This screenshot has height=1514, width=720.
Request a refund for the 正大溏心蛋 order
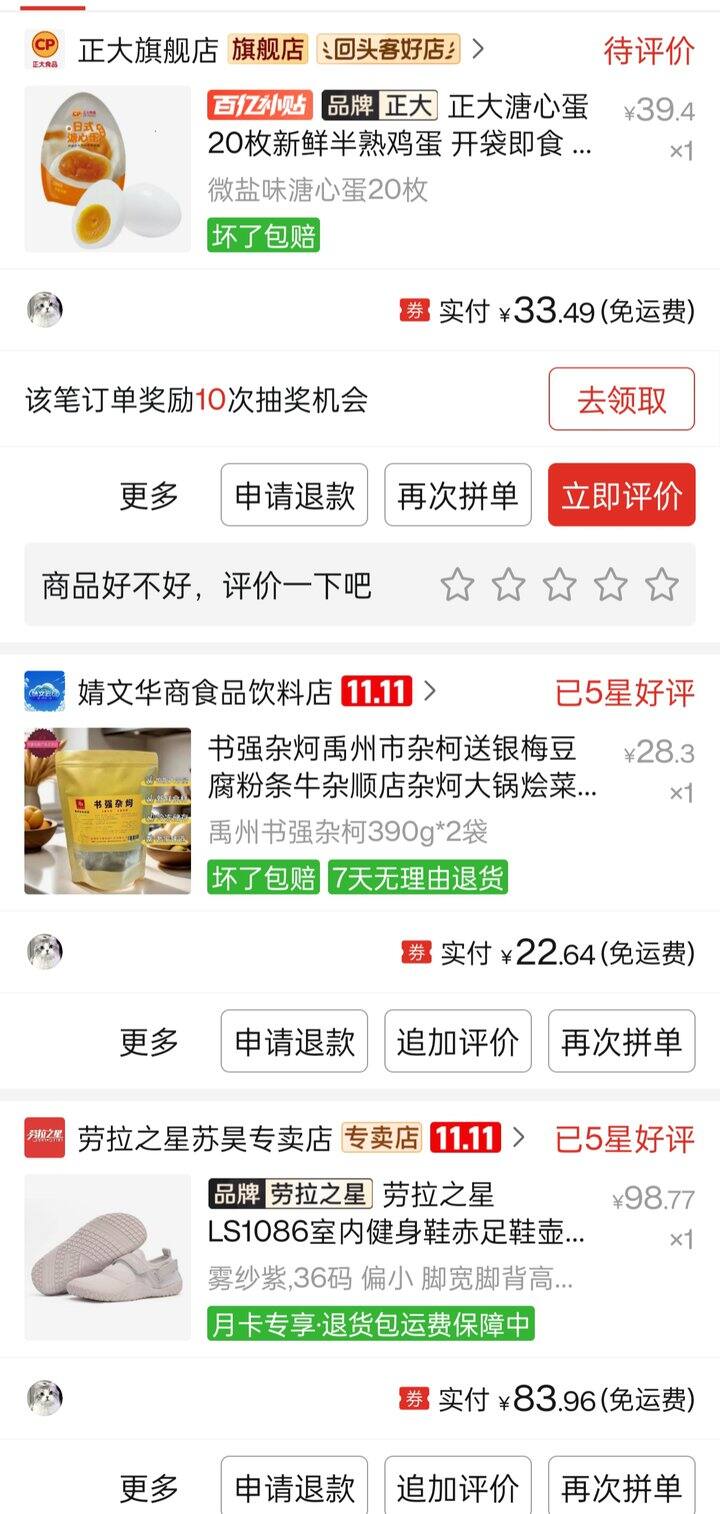coord(294,495)
